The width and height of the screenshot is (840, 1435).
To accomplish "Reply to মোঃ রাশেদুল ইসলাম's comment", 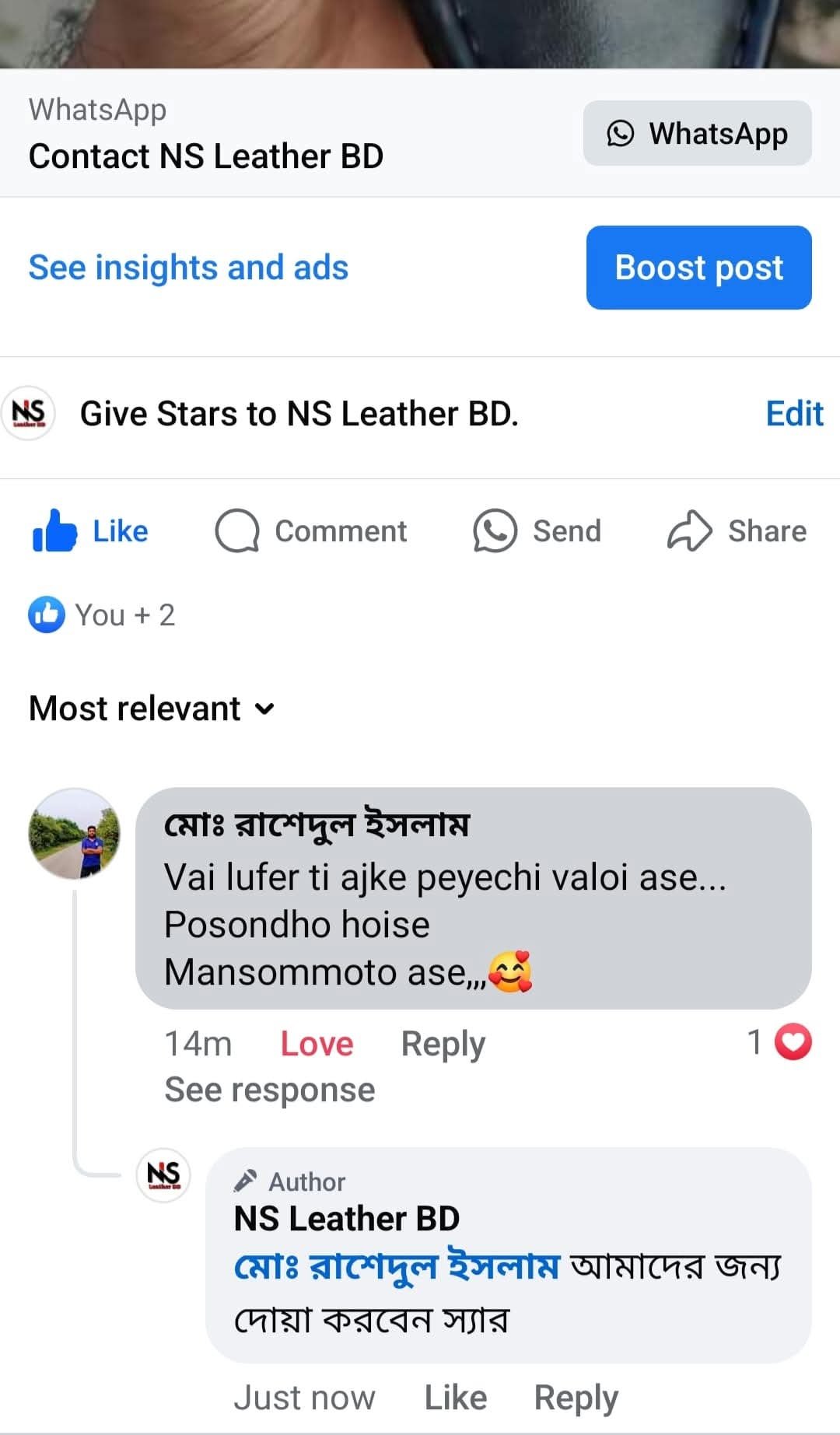I will point(443,1044).
